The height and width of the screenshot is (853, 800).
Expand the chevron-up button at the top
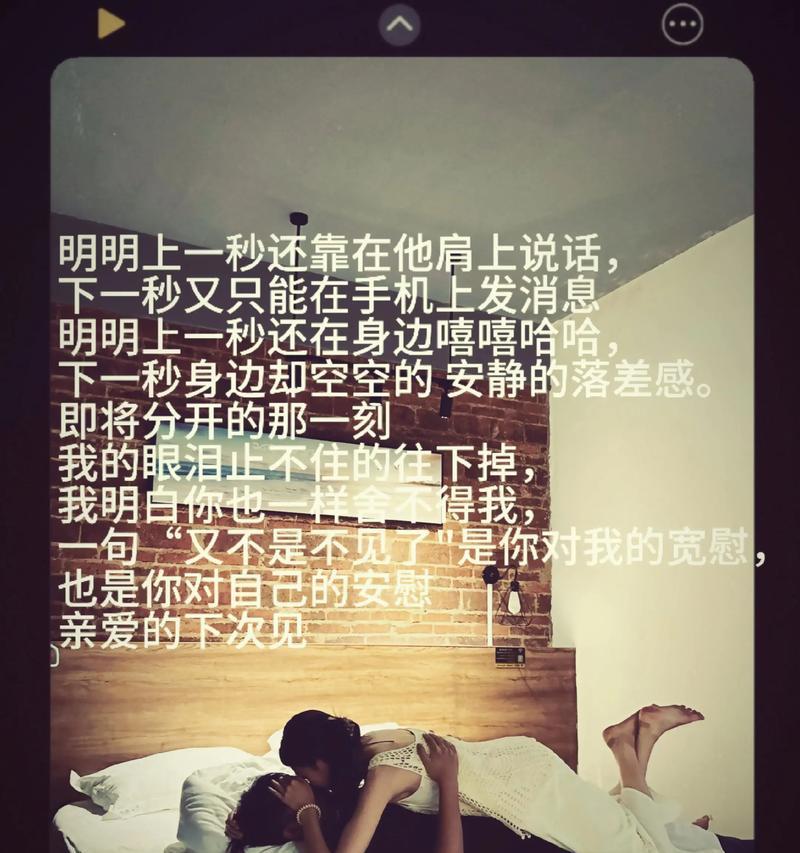coord(399,24)
